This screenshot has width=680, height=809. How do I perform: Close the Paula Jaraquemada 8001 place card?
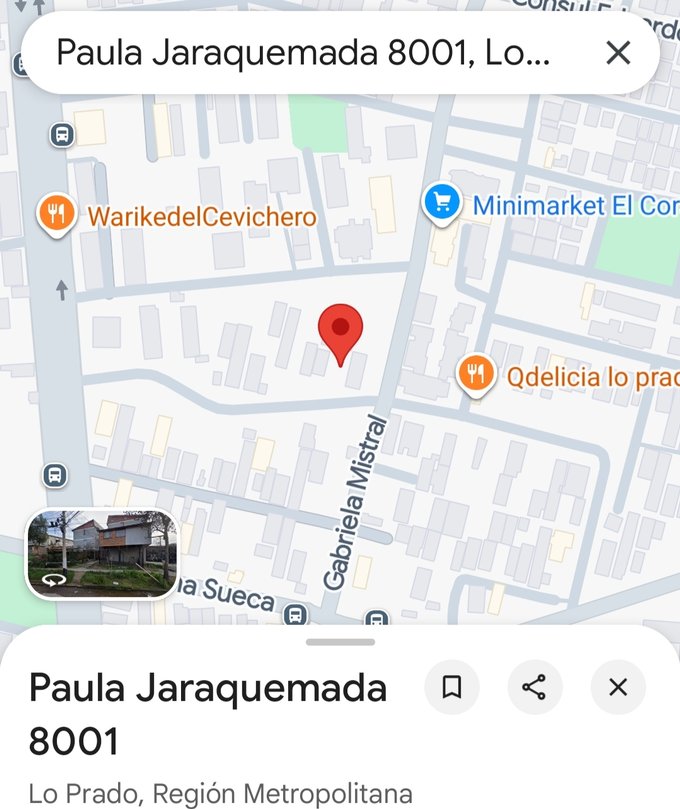[618, 687]
